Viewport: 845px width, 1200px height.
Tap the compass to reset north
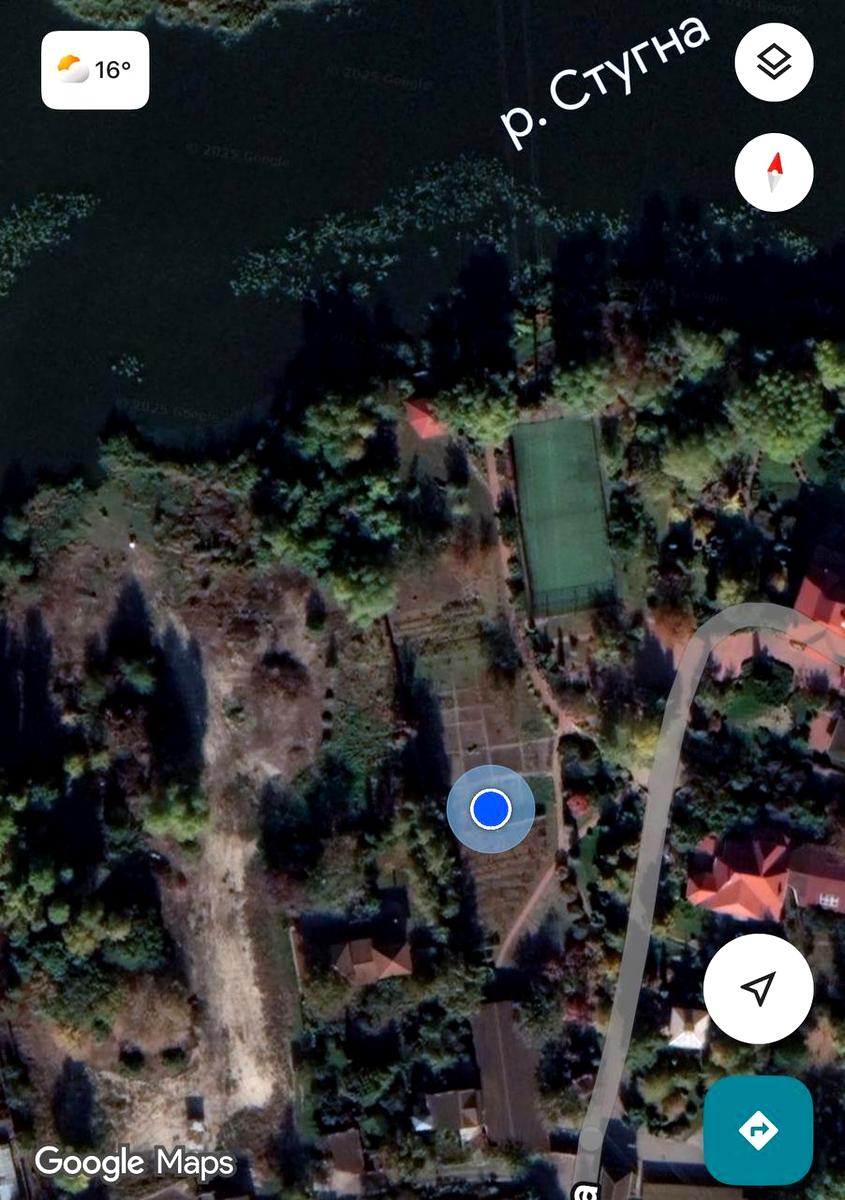773,172
